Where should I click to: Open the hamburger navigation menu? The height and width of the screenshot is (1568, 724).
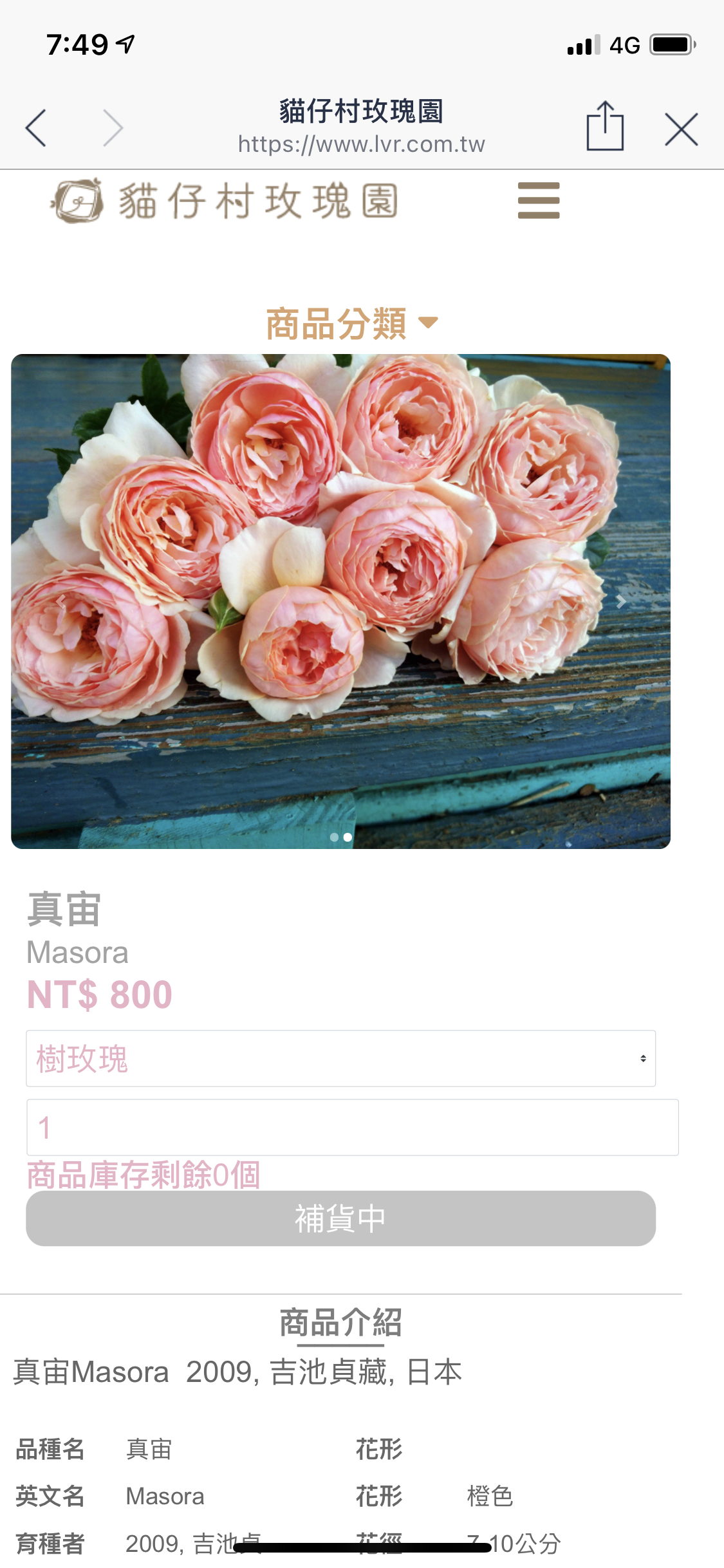[x=539, y=200]
